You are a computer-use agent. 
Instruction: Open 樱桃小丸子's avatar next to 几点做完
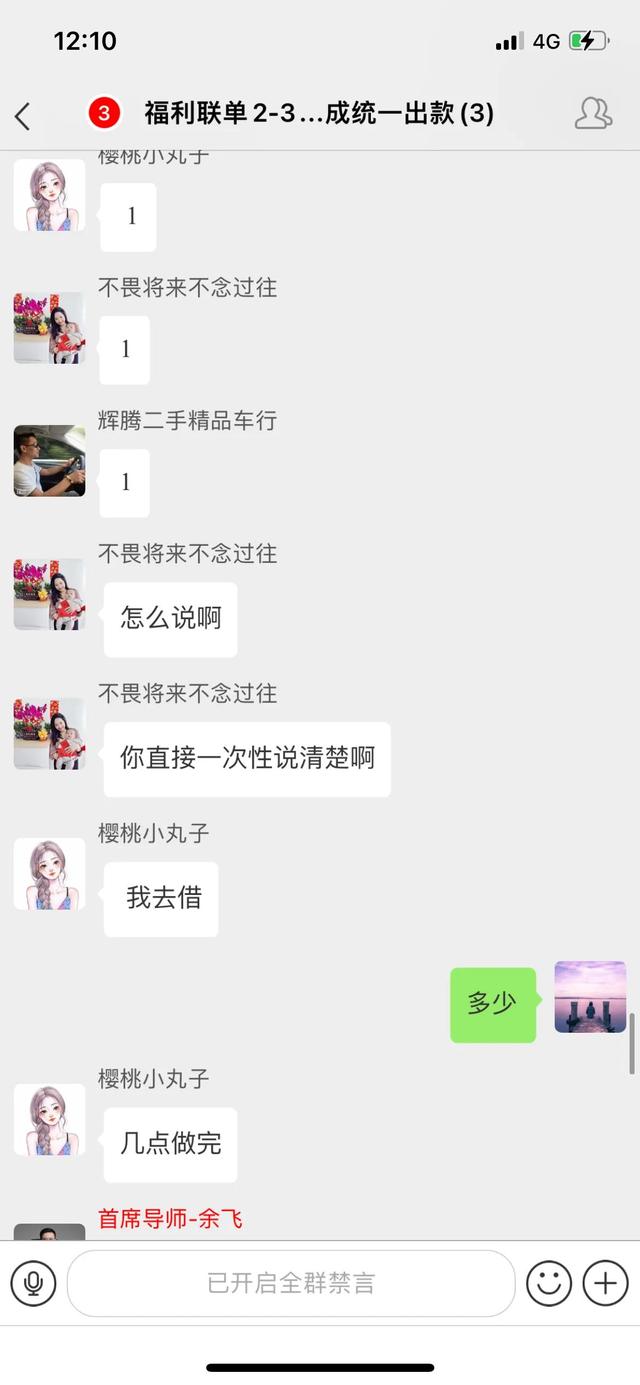point(49,1120)
